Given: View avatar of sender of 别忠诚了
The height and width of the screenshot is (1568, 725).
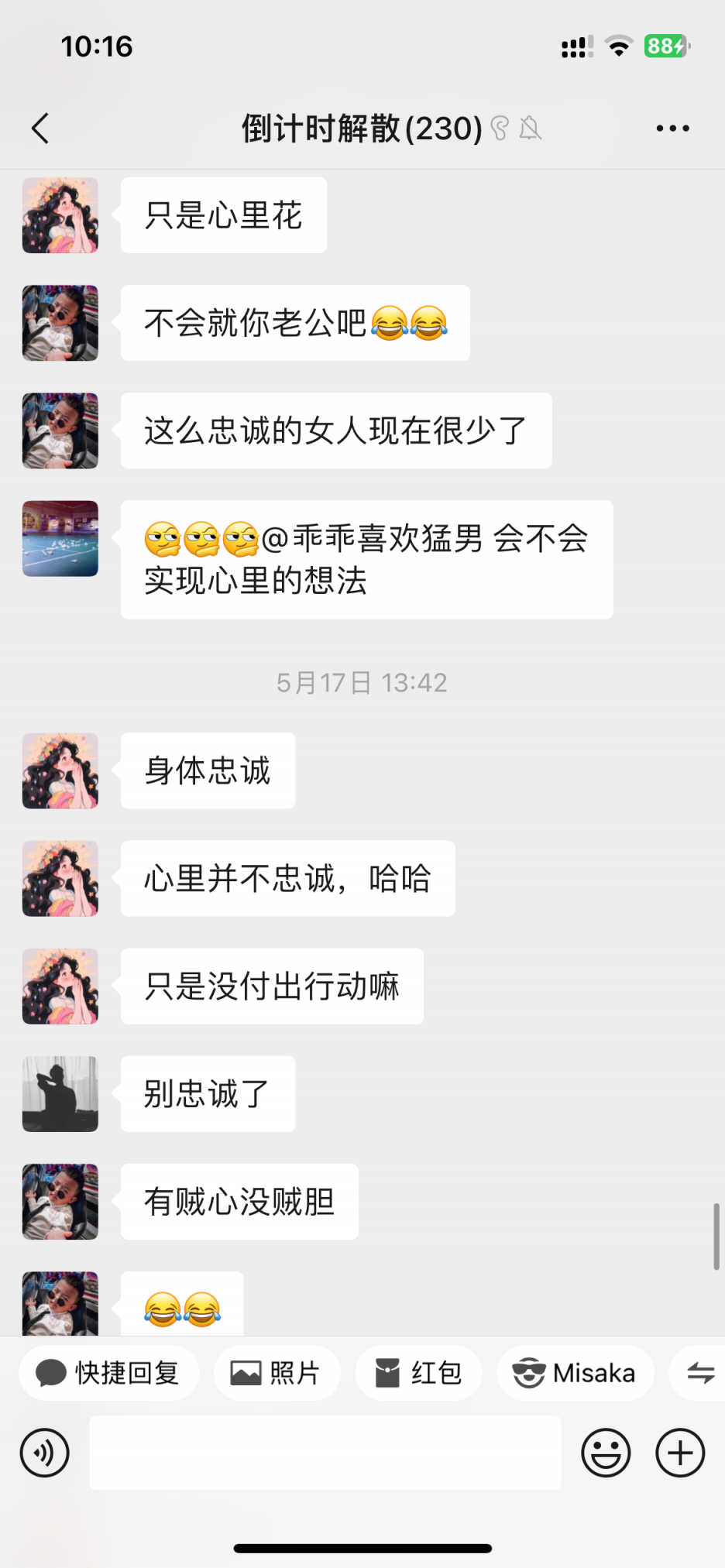Looking at the screenshot, I should tap(60, 1094).
